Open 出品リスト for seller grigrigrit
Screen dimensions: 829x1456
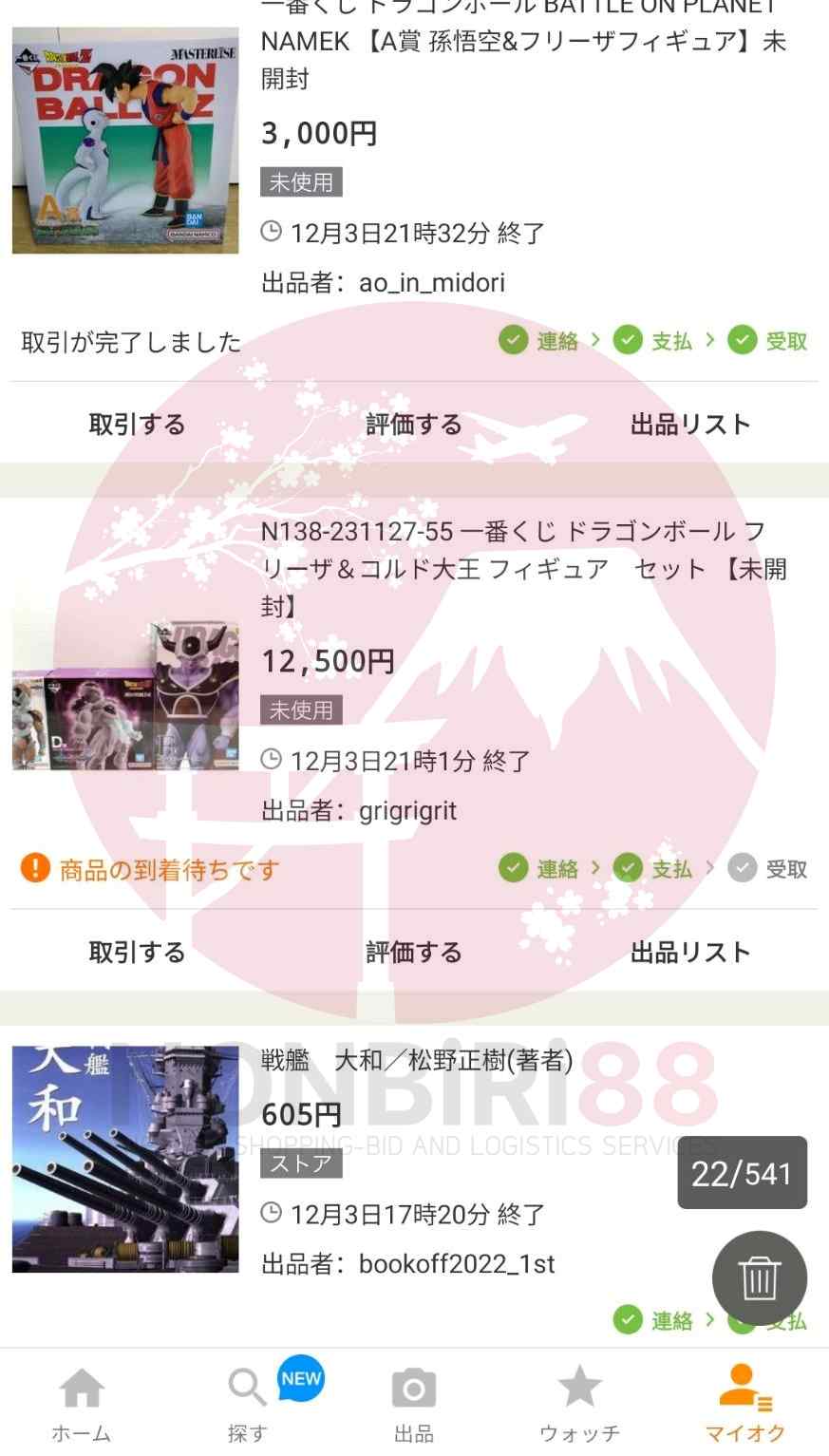690,952
